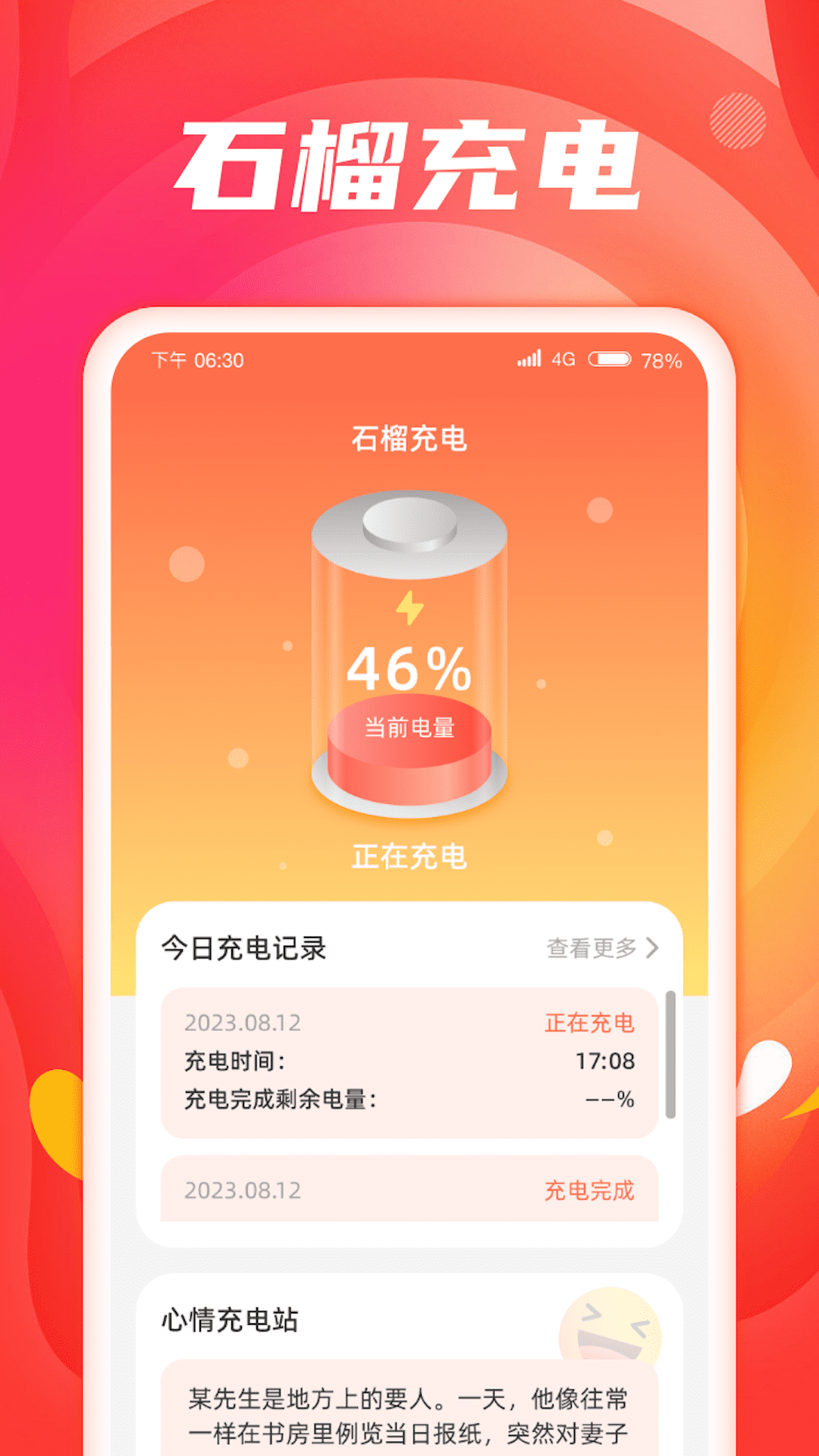Tap the signal strength bars icon

coord(529,360)
